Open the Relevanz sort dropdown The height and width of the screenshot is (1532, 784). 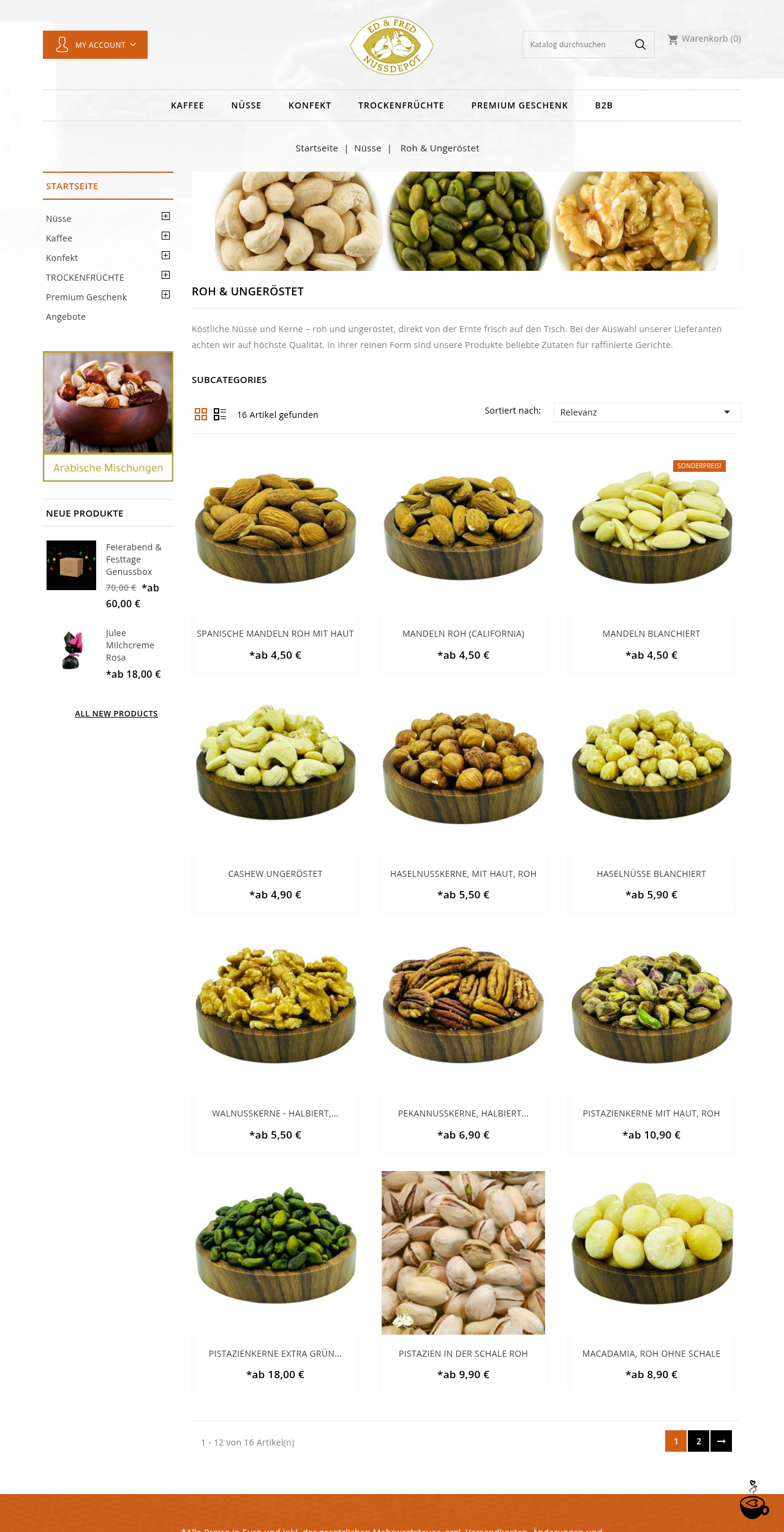coord(646,412)
